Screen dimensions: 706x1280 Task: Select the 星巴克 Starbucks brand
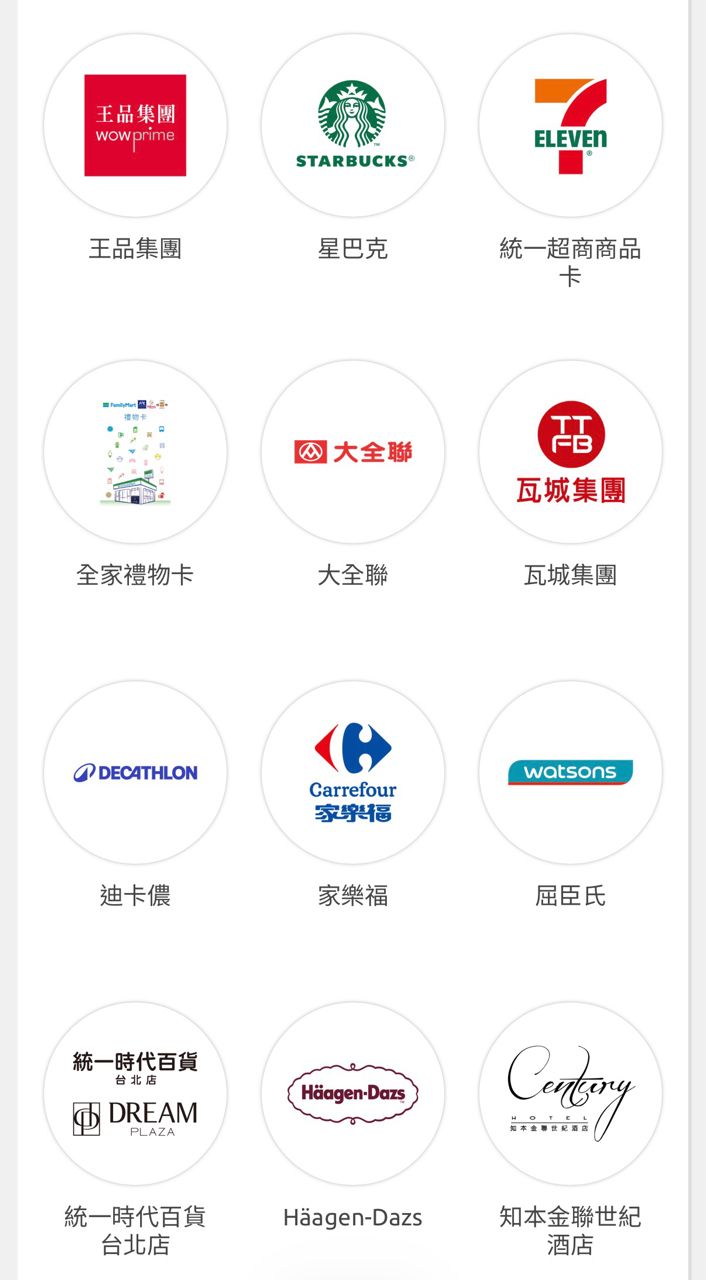tap(353, 125)
